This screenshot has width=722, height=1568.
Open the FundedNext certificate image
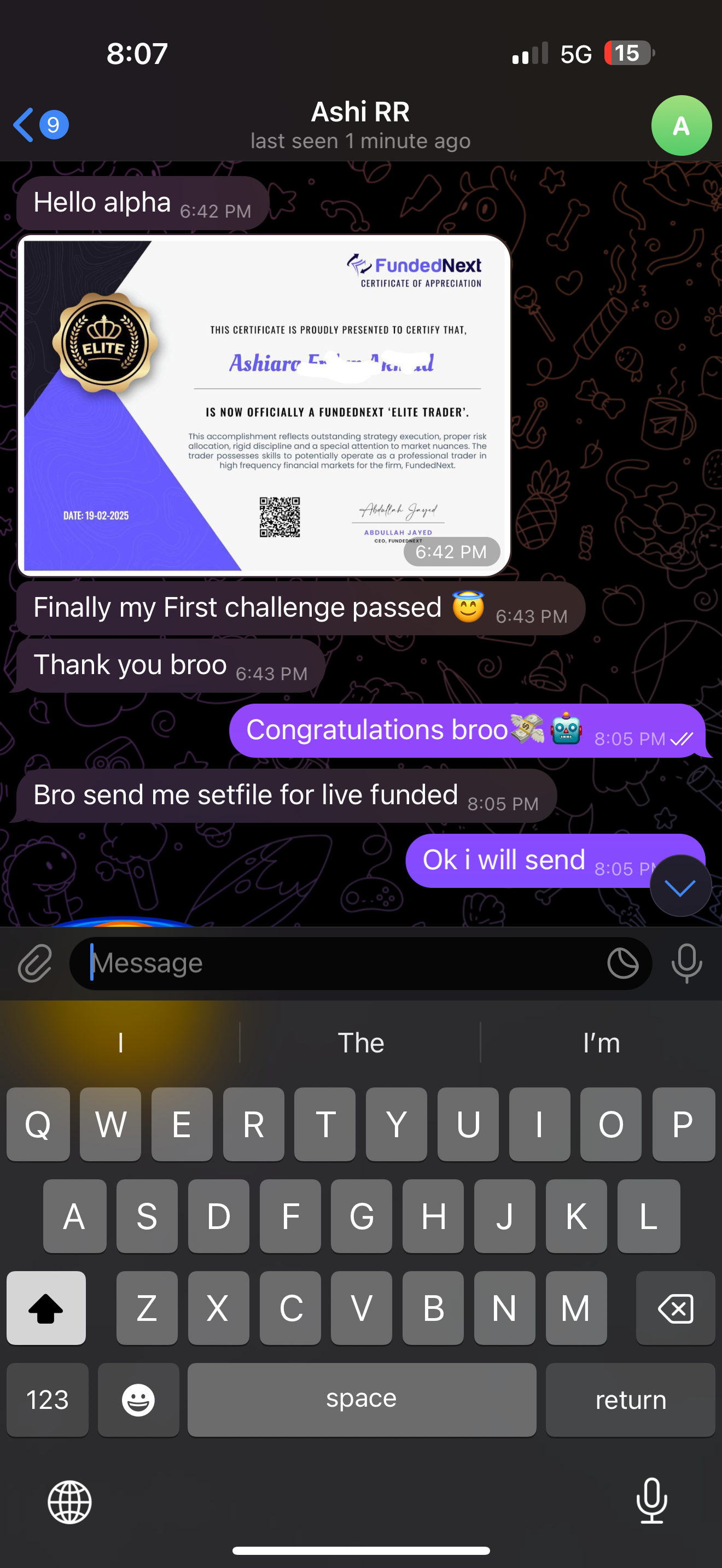pos(264,405)
